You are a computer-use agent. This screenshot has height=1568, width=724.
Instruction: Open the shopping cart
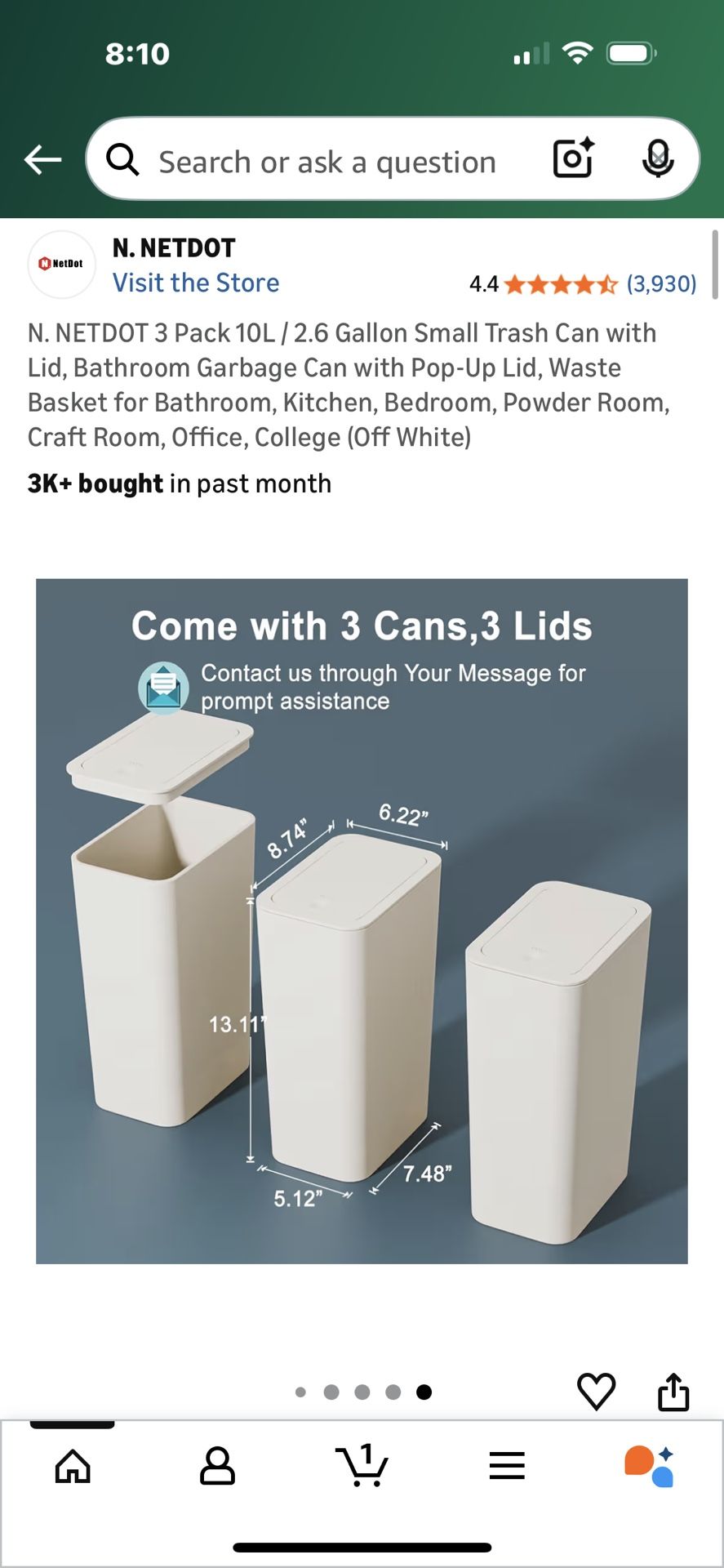pyautogui.click(x=362, y=1466)
